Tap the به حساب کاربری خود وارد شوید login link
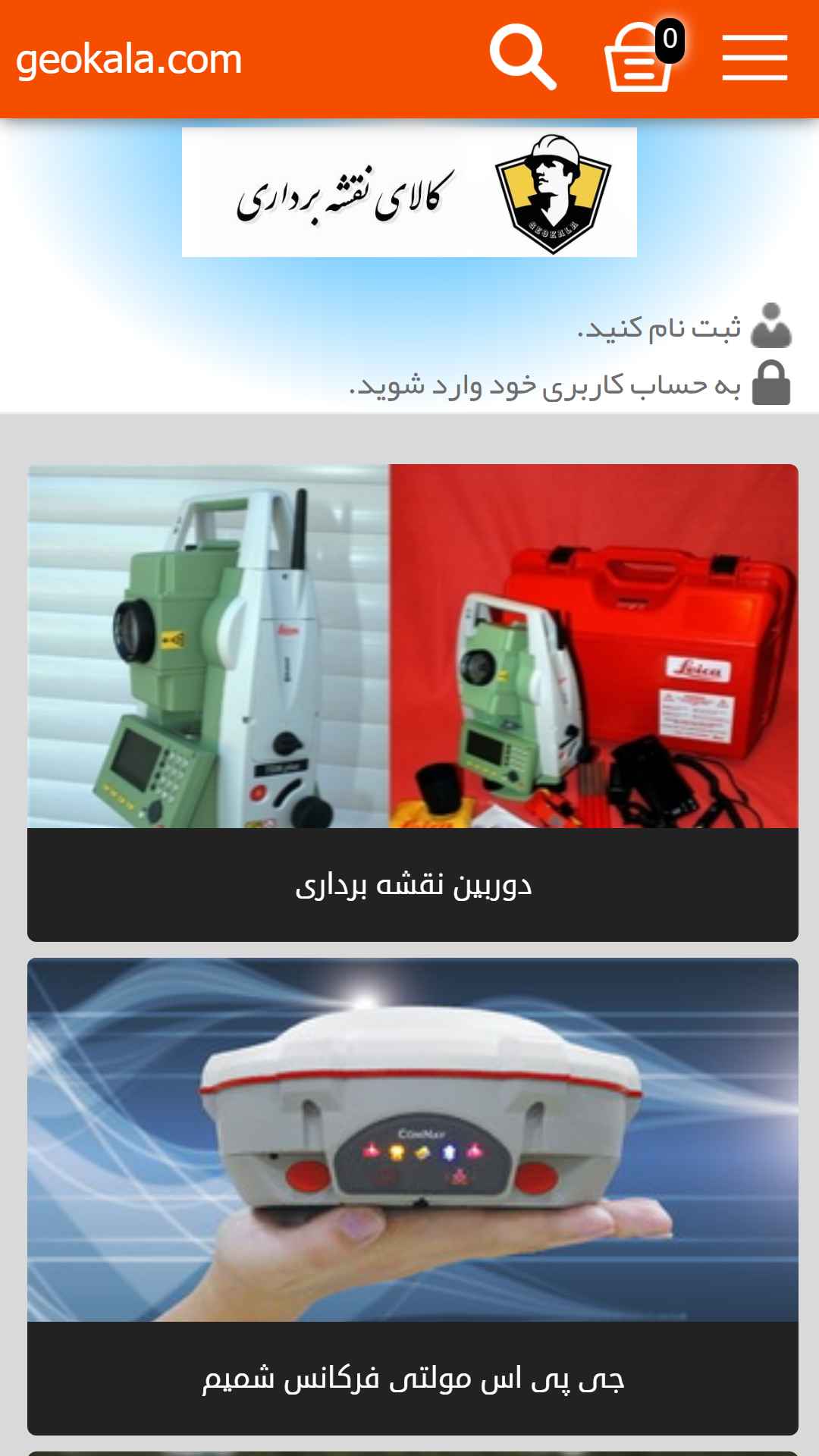The height and width of the screenshot is (1456, 819). pyautogui.click(x=544, y=385)
